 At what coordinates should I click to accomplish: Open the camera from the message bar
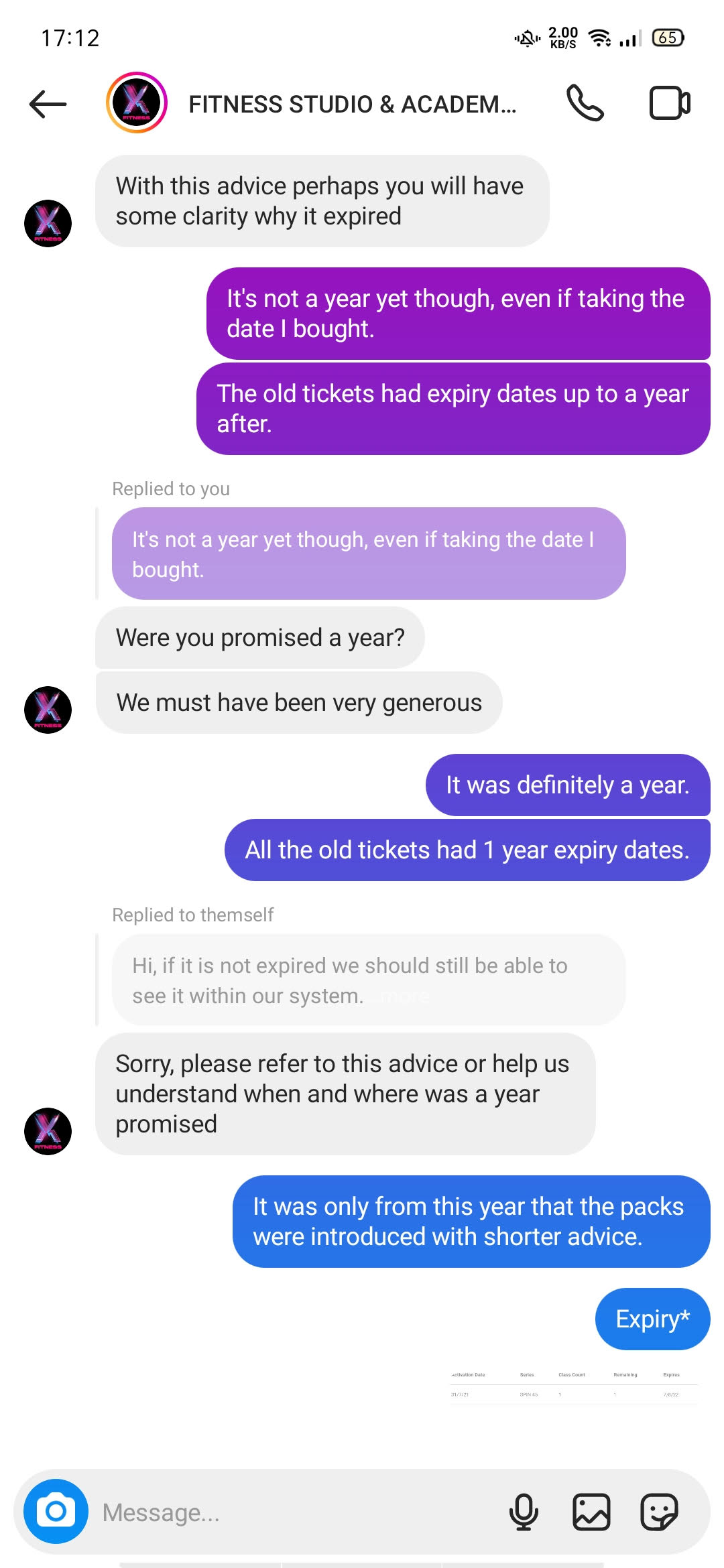coord(56,1511)
